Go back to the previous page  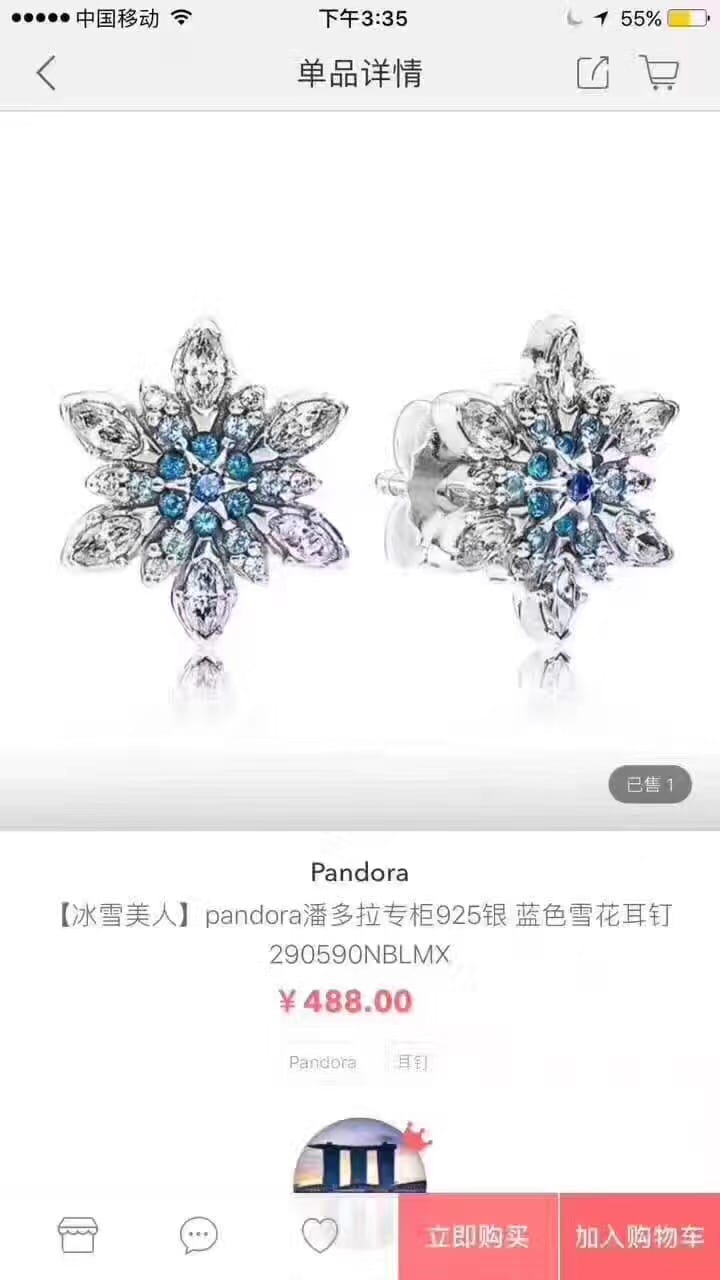46,73
